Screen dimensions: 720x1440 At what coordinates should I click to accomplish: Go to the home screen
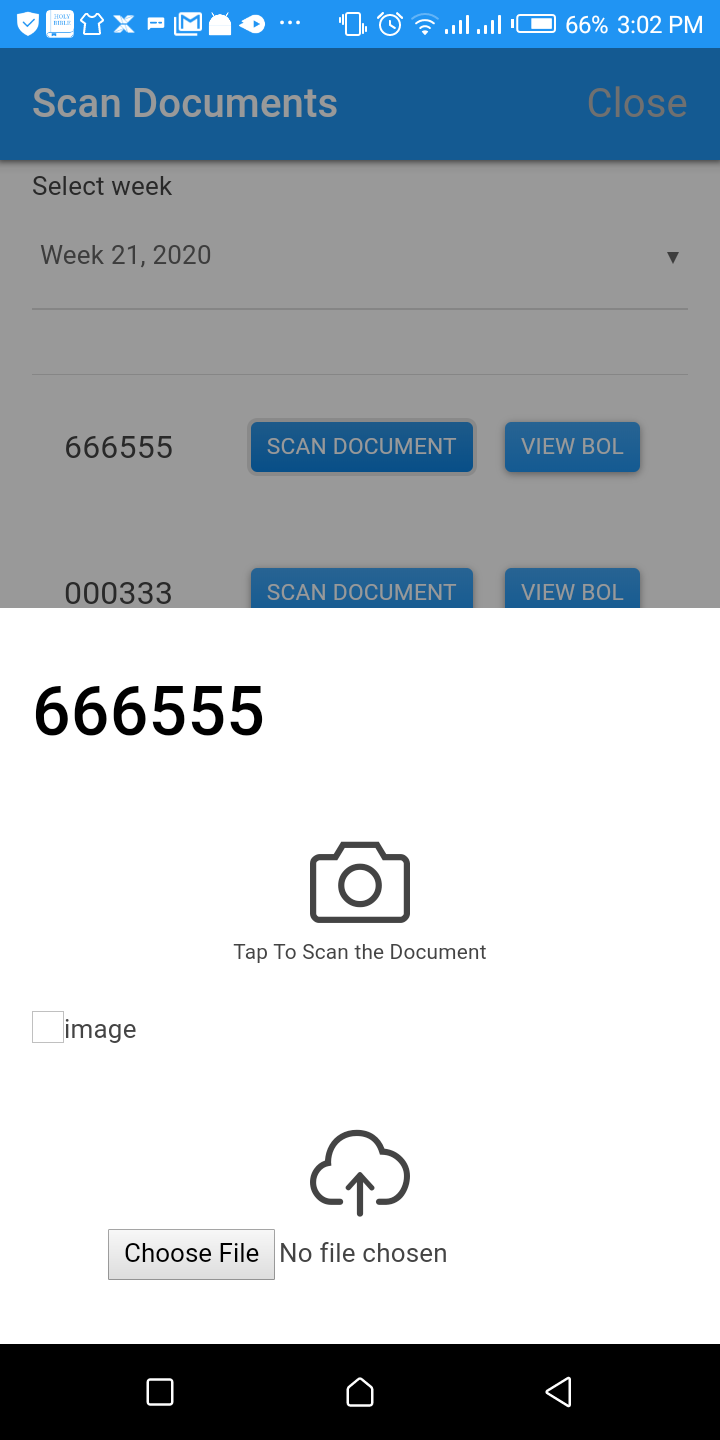[x=360, y=1391]
